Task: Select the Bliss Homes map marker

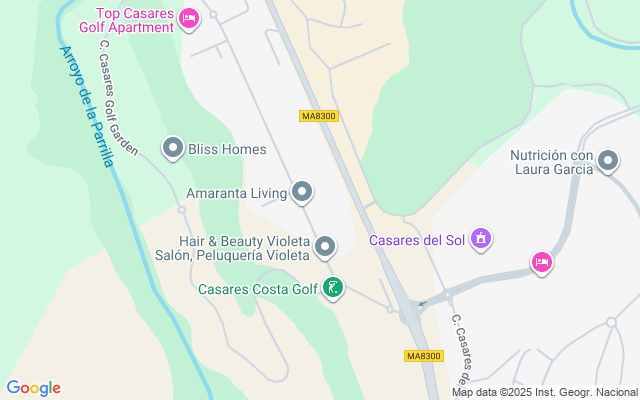Action: tap(173, 149)
